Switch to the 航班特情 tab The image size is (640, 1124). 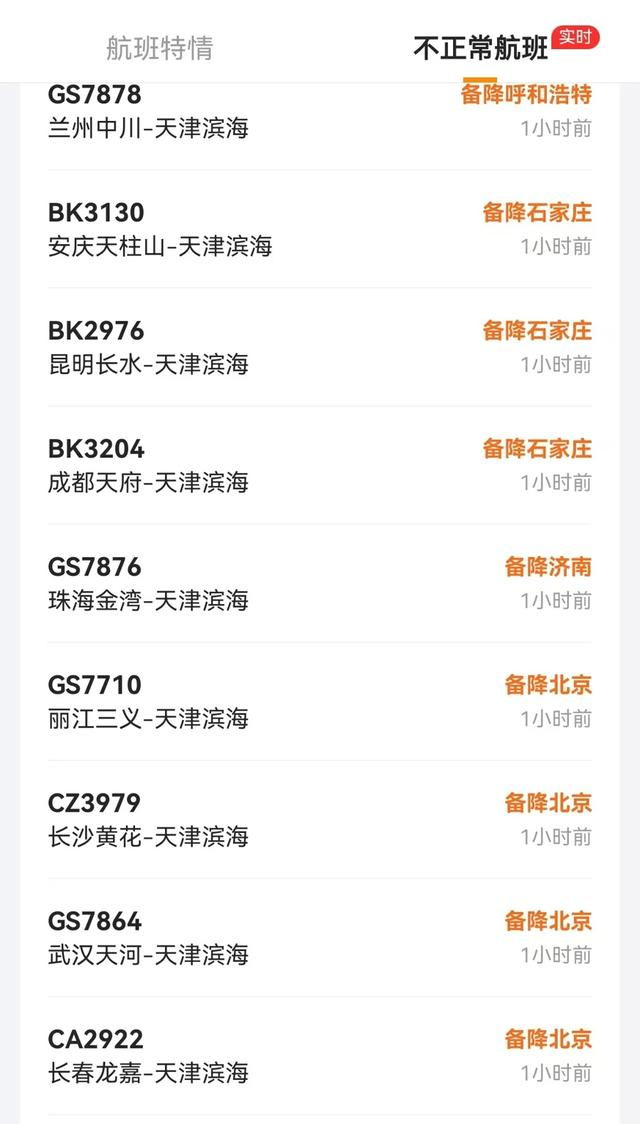click(160, 47)
